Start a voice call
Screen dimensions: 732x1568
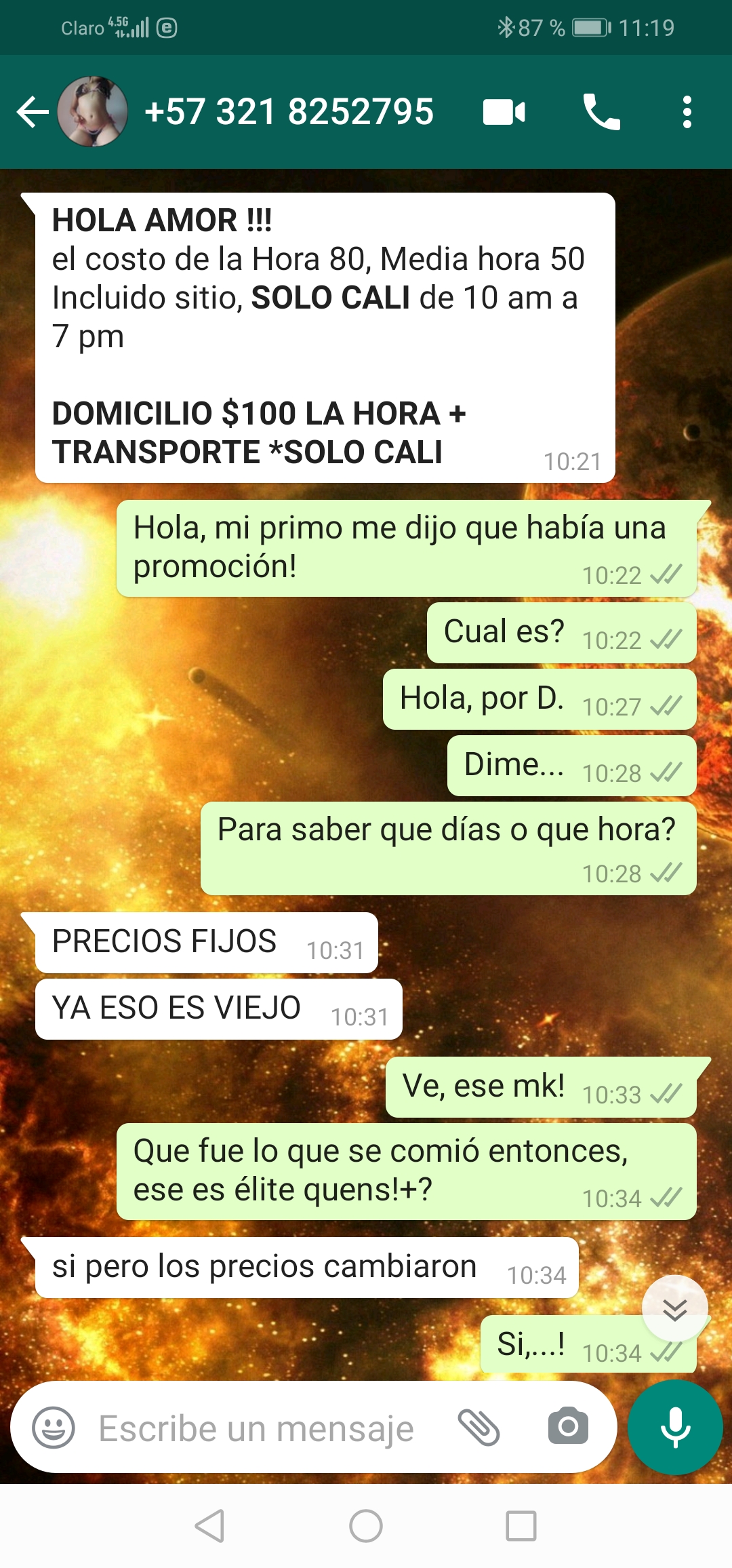(x=601, y=112)
